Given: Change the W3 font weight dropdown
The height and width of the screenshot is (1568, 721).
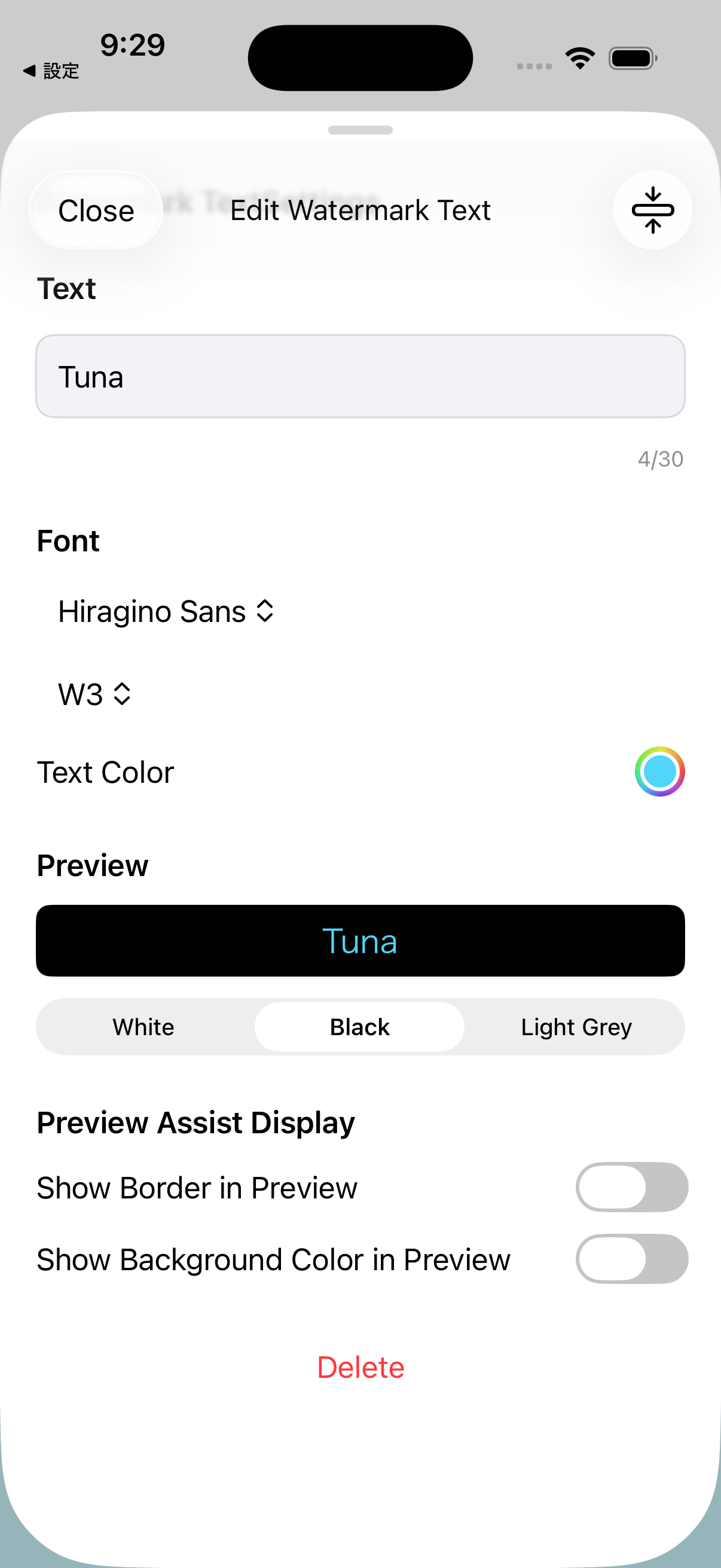Looking at the screenshot, I should tap(94, 694).
